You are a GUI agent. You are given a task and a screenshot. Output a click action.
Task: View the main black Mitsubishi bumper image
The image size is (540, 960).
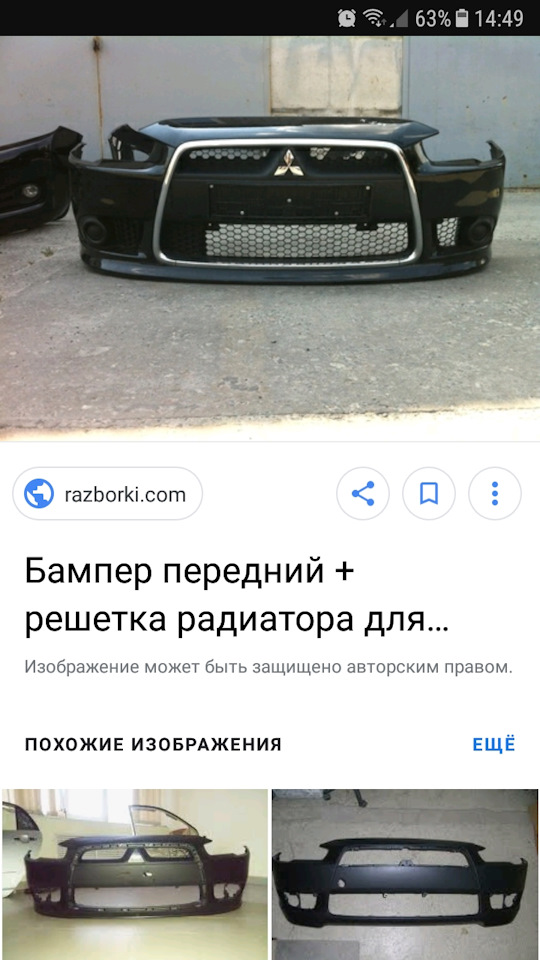pyautogui.click(x=270, y=238)
